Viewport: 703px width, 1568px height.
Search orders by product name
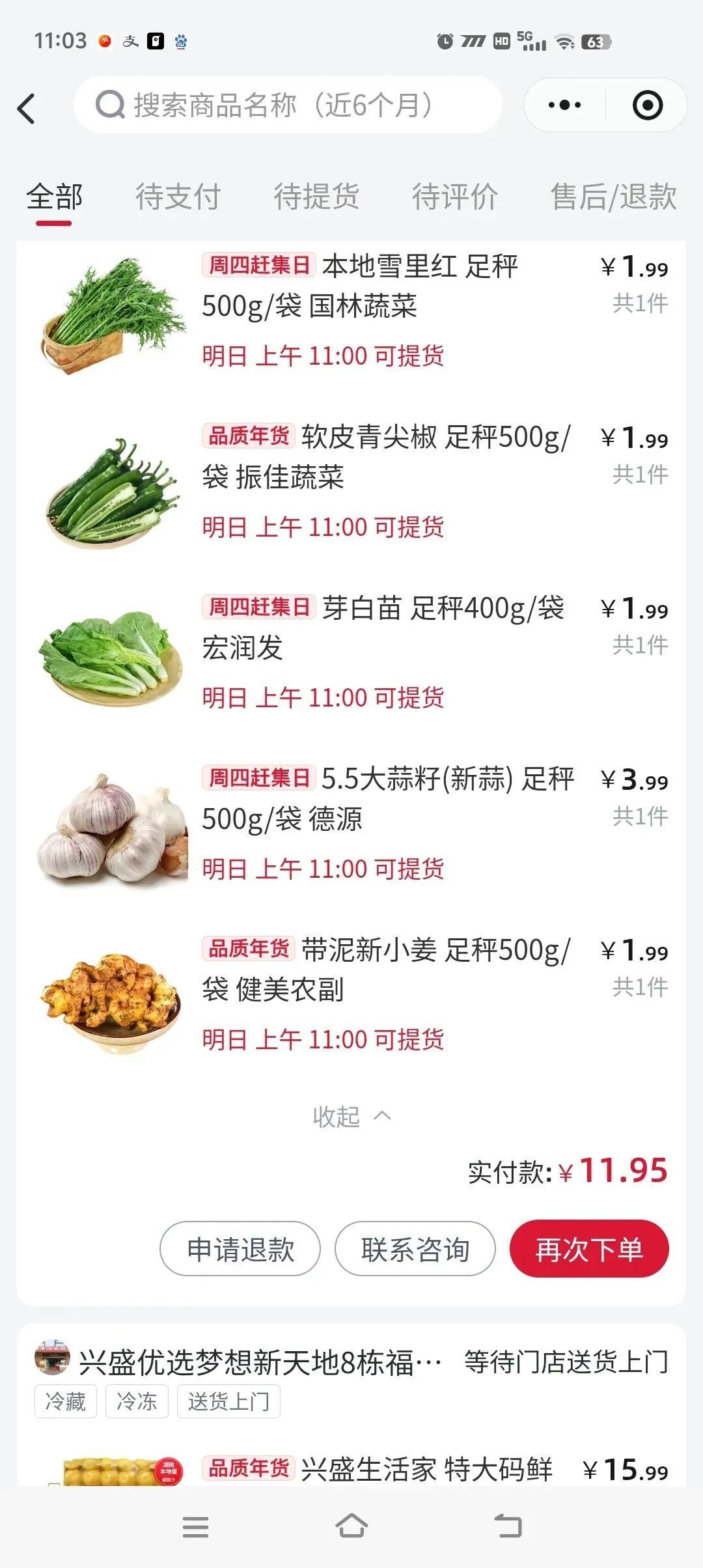286,105
